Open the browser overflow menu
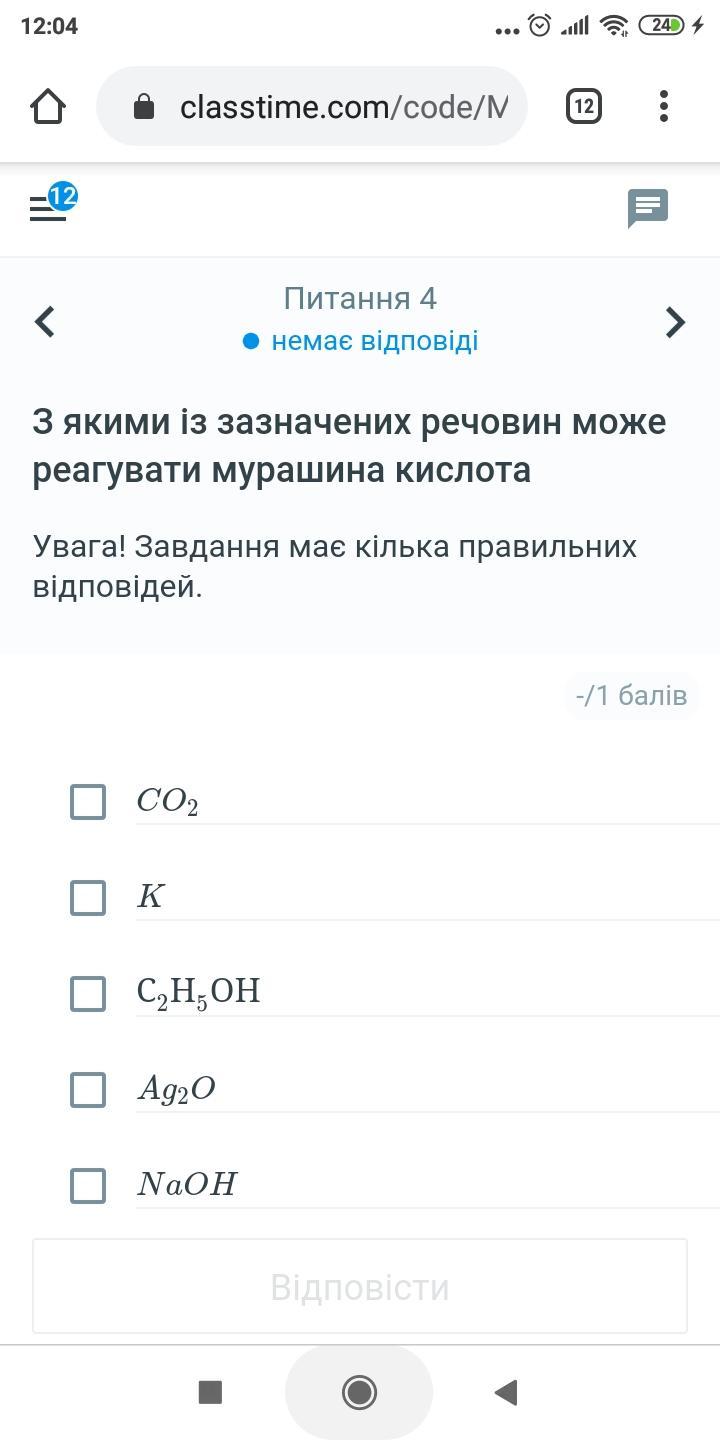Image resolution: width=720 pixels, height=1440 pixels. coord(663,106)
